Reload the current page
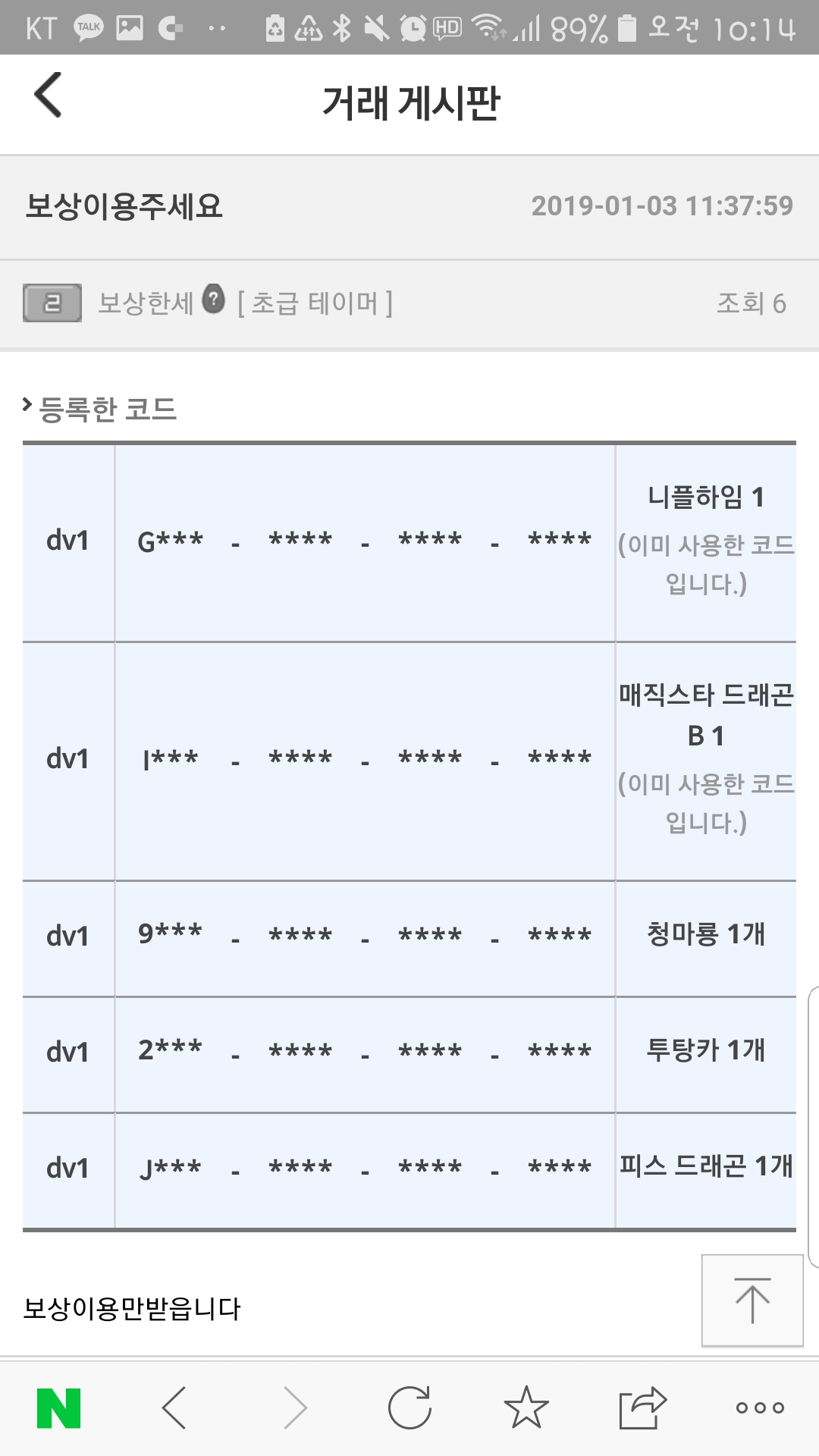Screen dimensions: 819x1456 coord(409,1408)
